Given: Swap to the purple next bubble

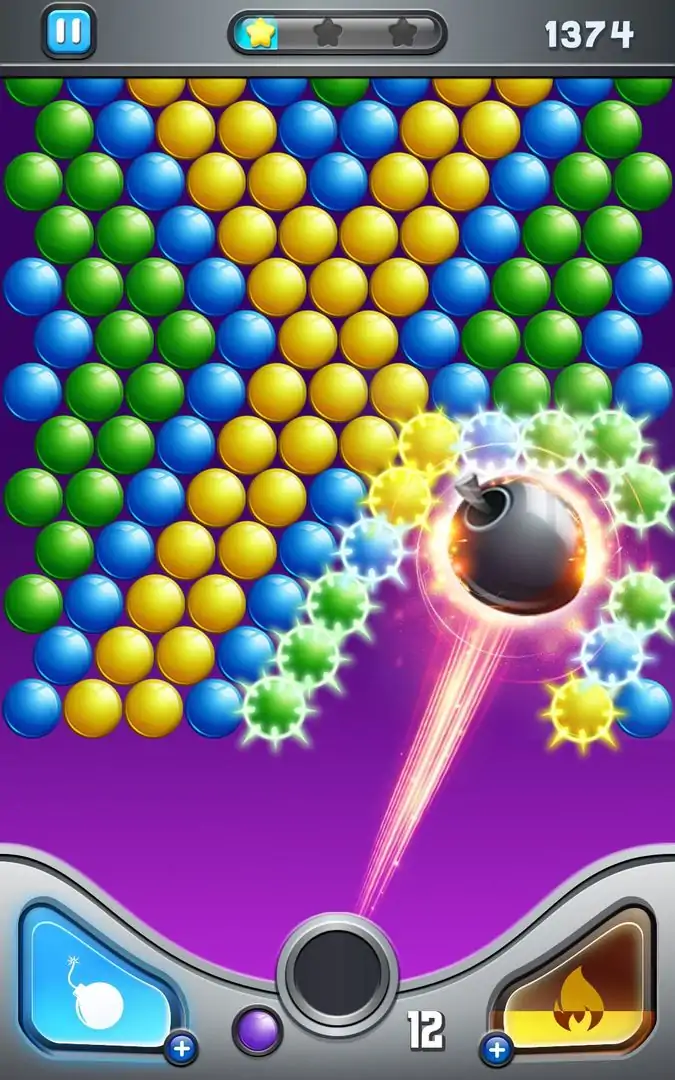Looking at the screenshot, I should [x=257, y=1029].
